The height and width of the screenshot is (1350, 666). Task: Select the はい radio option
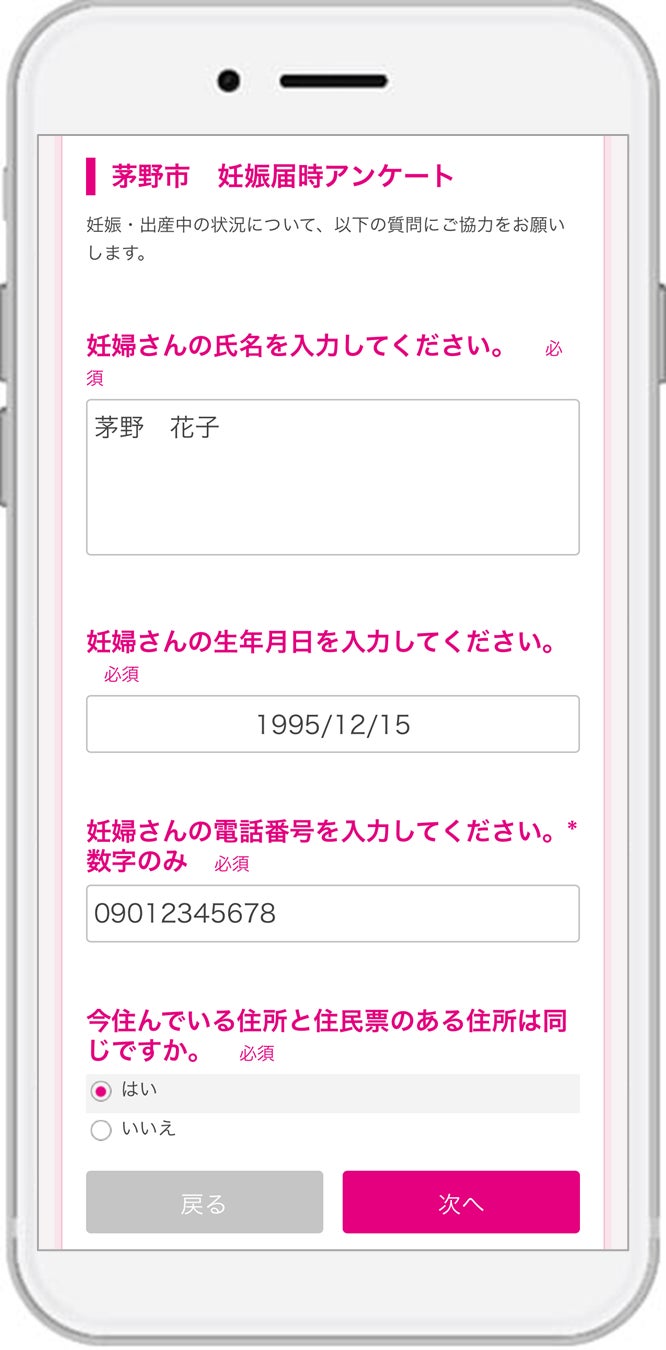tap(101, 1091)
